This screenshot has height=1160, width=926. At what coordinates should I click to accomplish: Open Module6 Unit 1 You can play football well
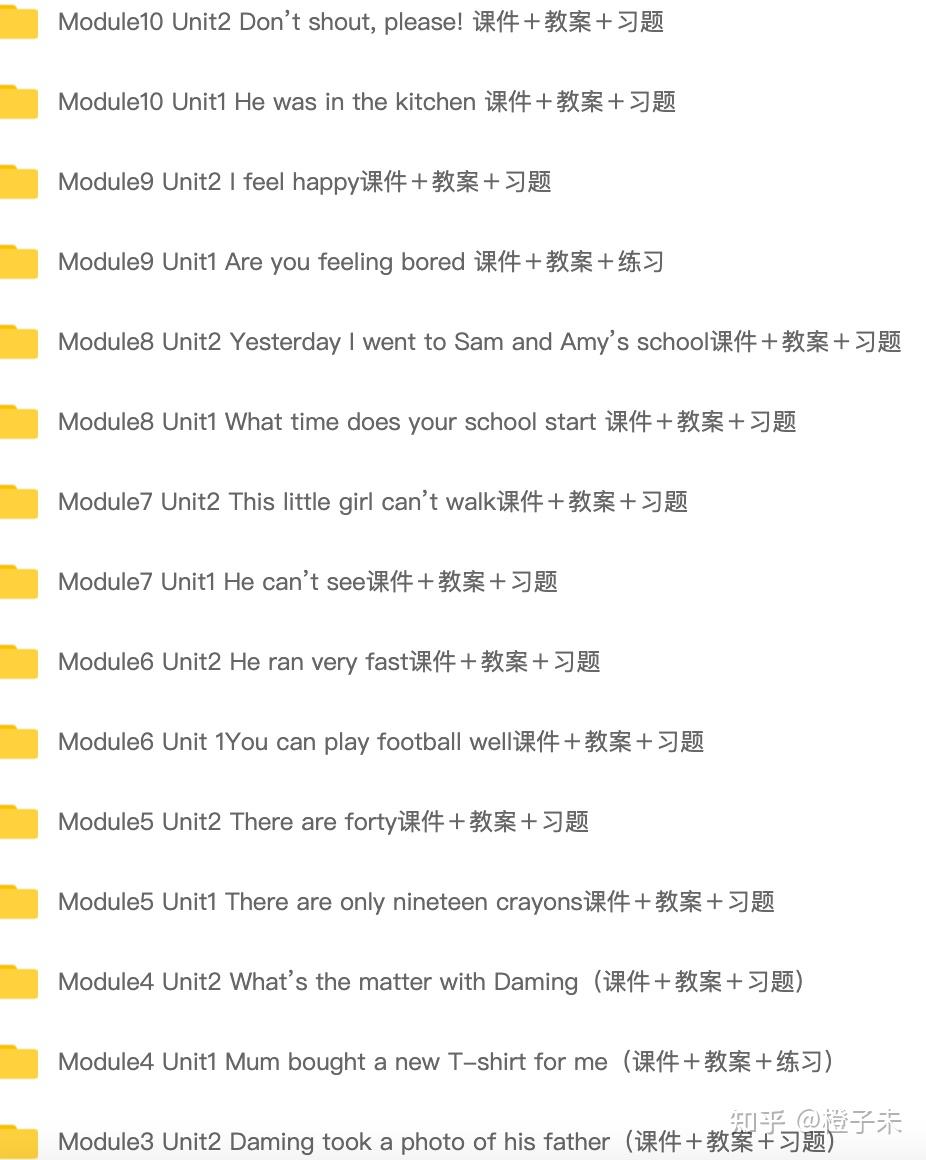pyautogui.click(x=381, y=741)
